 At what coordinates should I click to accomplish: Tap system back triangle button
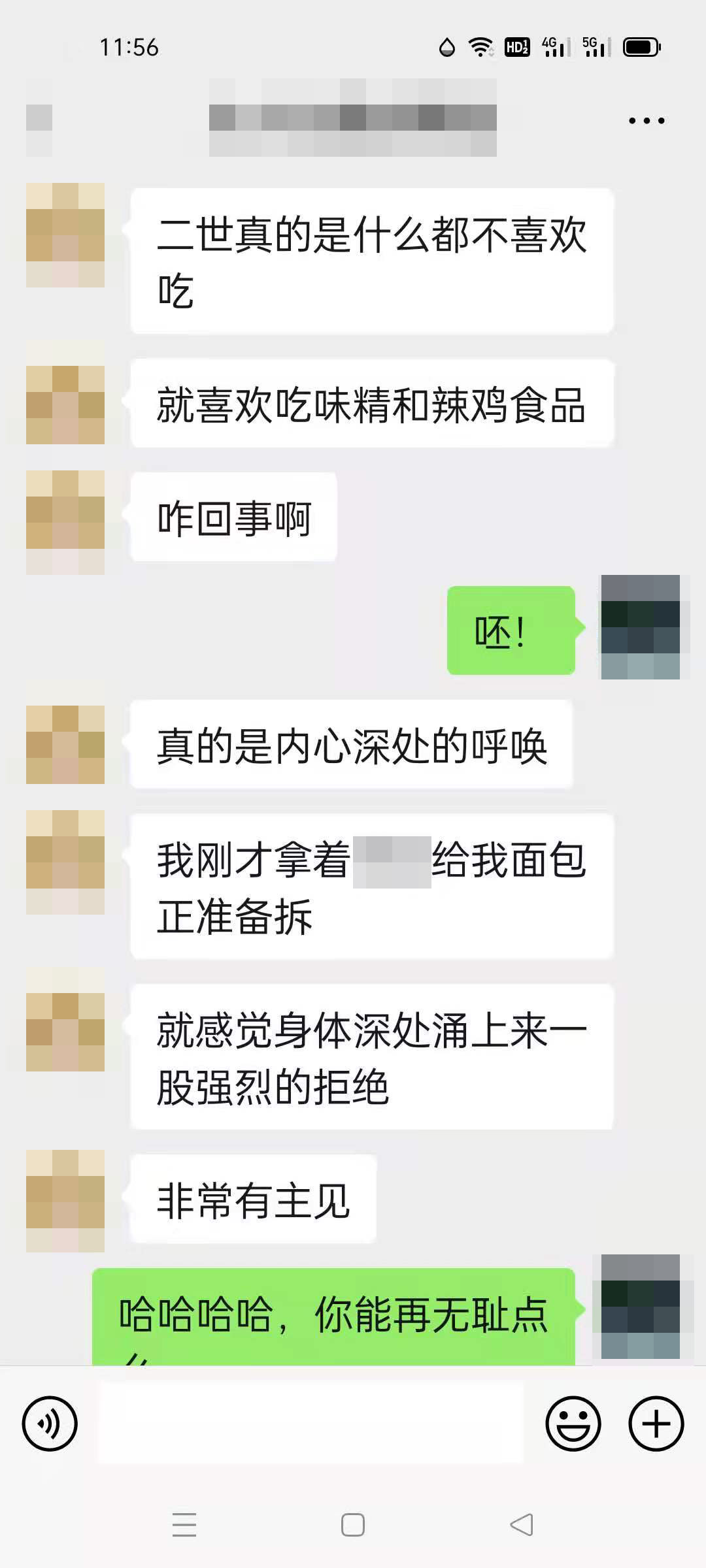coord(522,1525)
